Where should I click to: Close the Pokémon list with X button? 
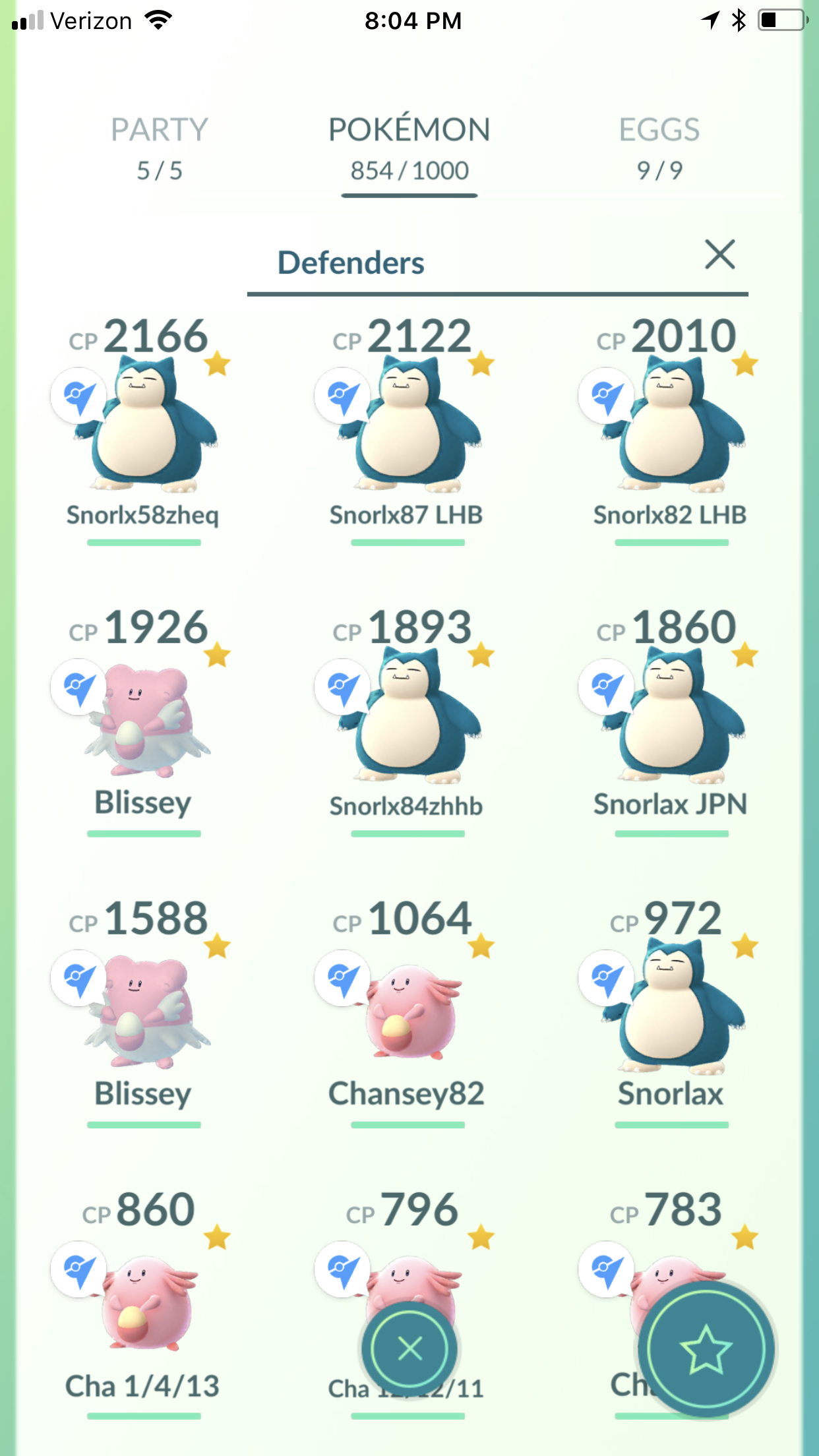(x=410, y=1349)
